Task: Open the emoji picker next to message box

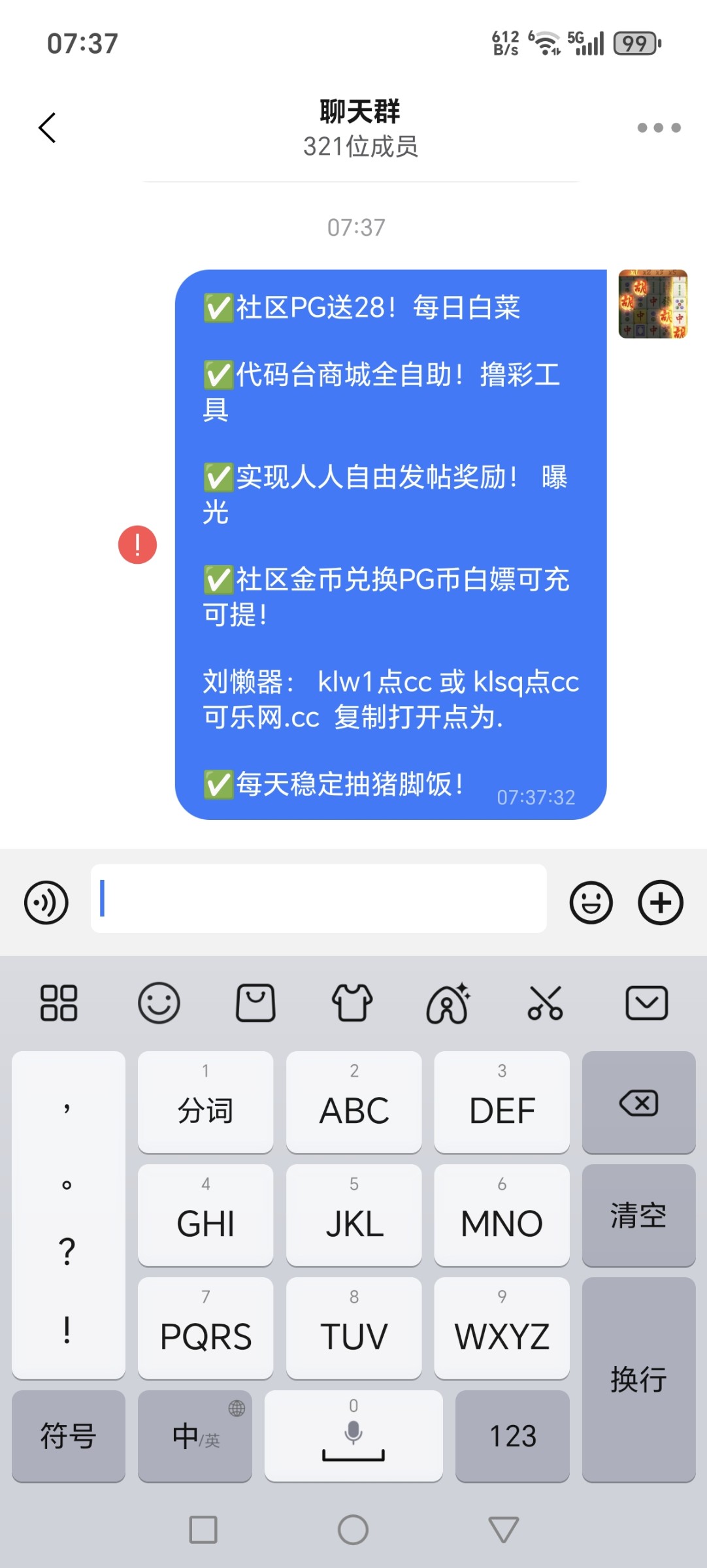Action: [x=590, y=902]
